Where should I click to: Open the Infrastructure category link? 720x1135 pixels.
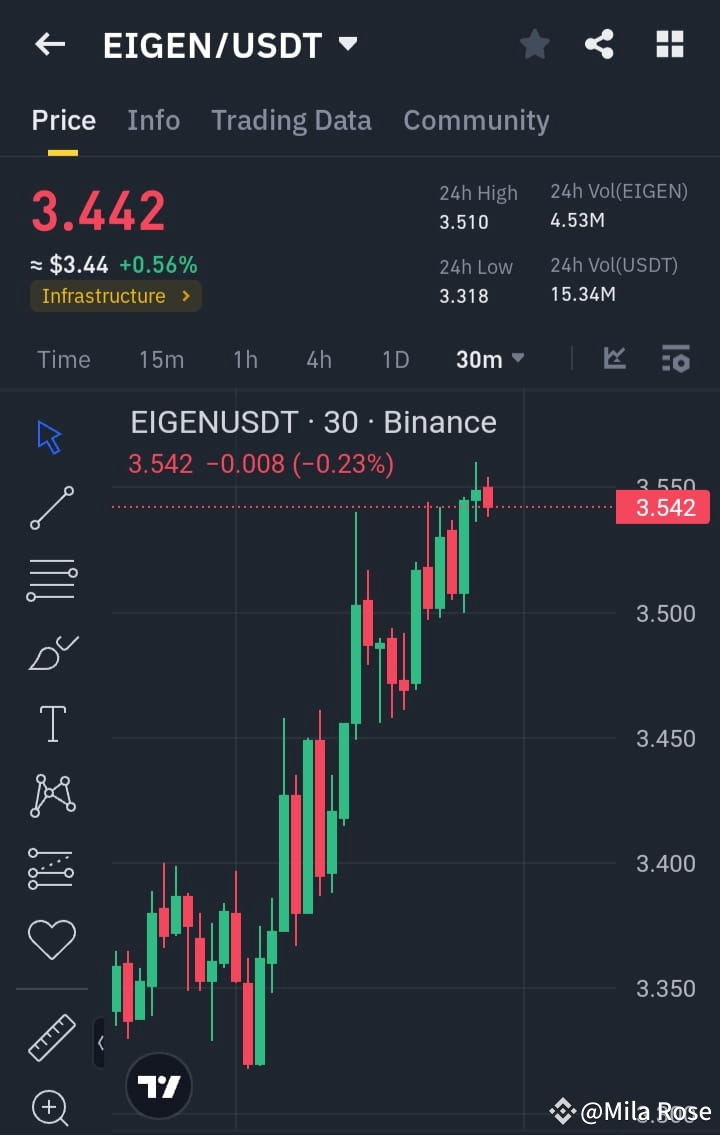point(115,296)
